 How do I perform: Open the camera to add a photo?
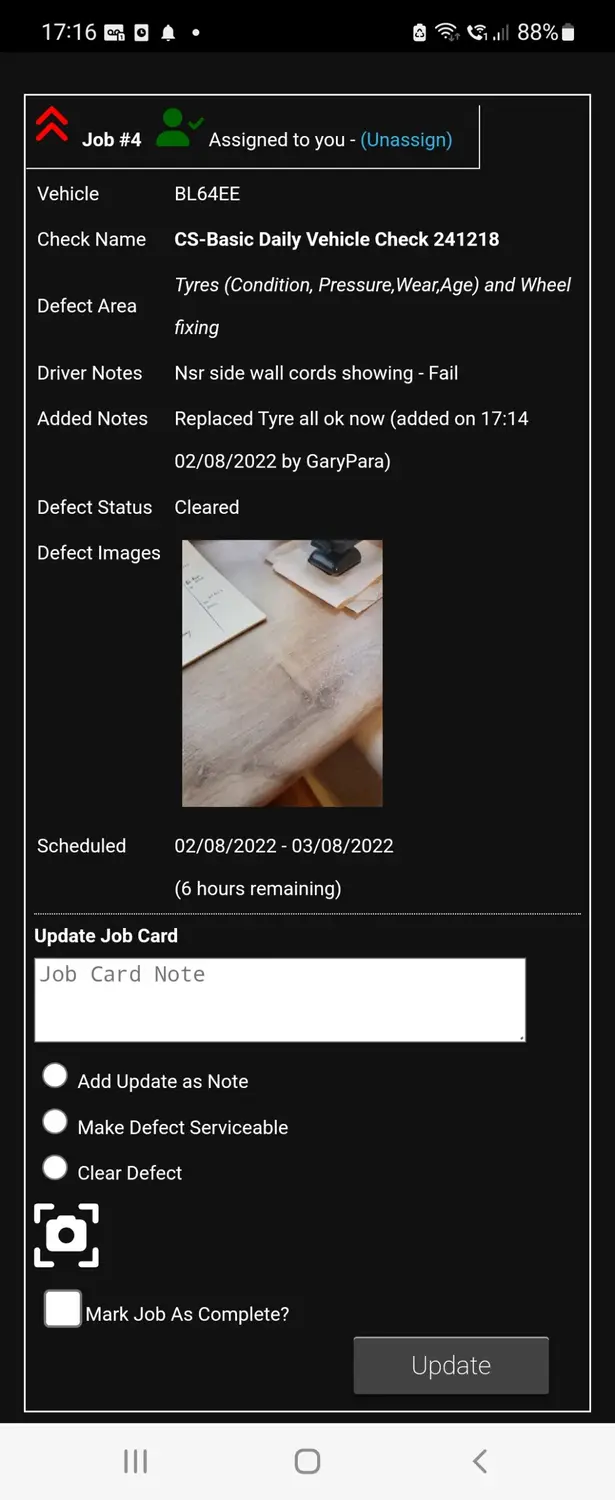(x=67, y=1236)
